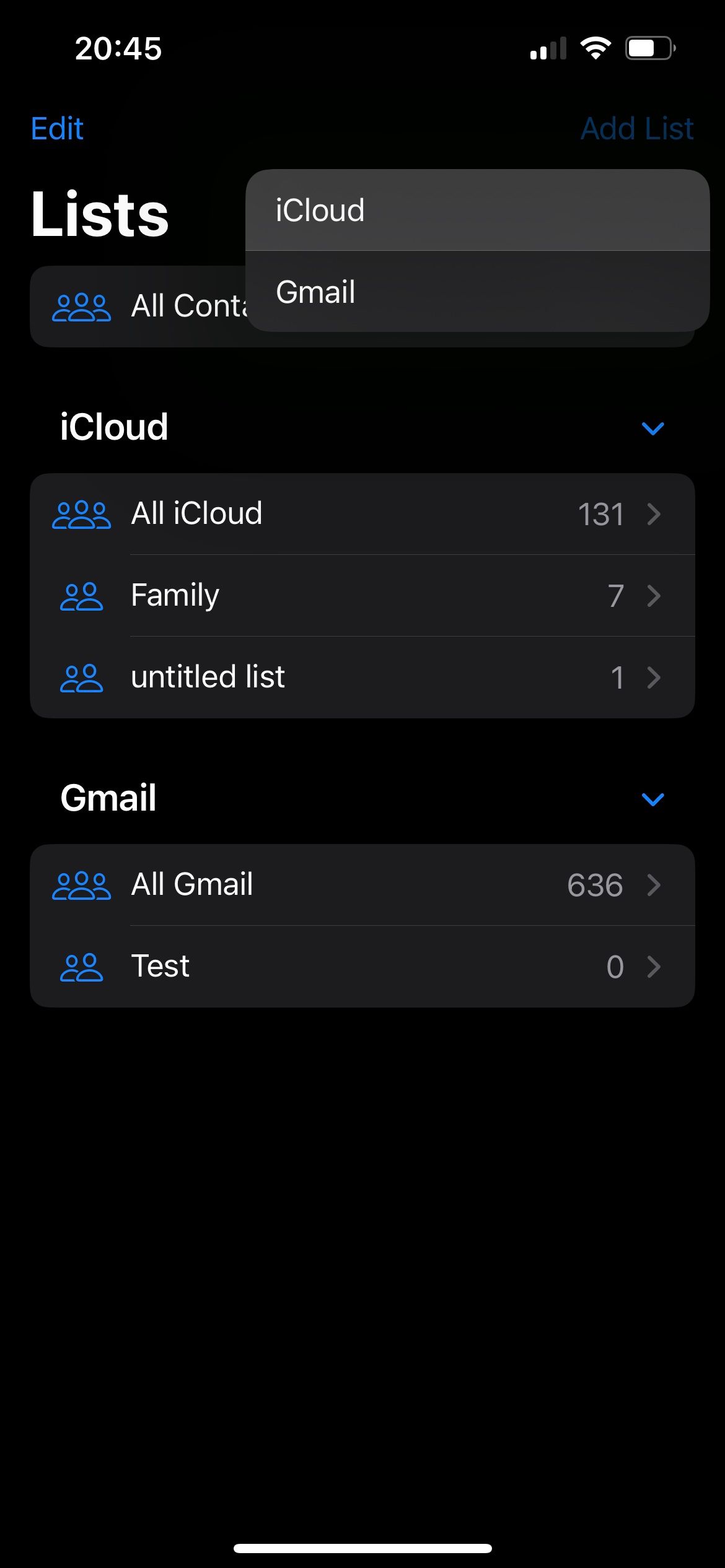The height and width of the screenshot is (1568, 725).
Task: Tap Add List in the top right
Action: click(637, 128)
